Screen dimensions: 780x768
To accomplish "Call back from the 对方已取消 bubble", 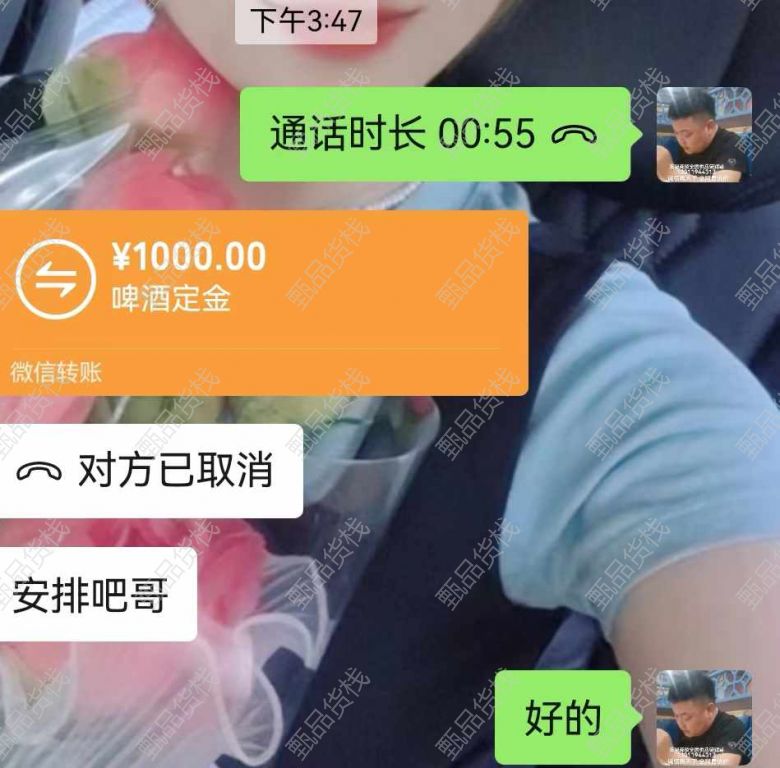I will point(150,471).
